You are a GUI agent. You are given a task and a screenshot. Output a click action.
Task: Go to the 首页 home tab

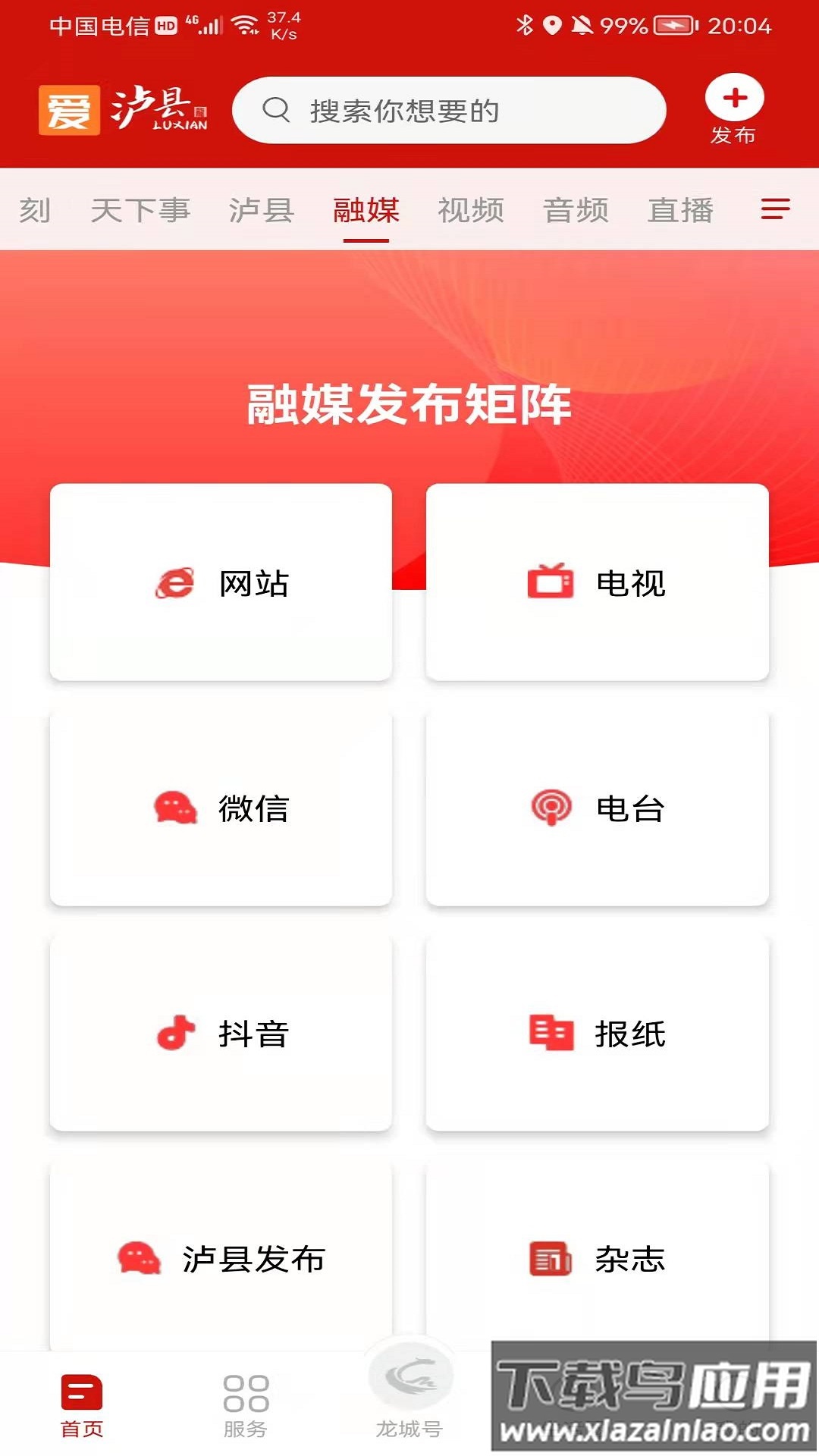[80, 1395]
